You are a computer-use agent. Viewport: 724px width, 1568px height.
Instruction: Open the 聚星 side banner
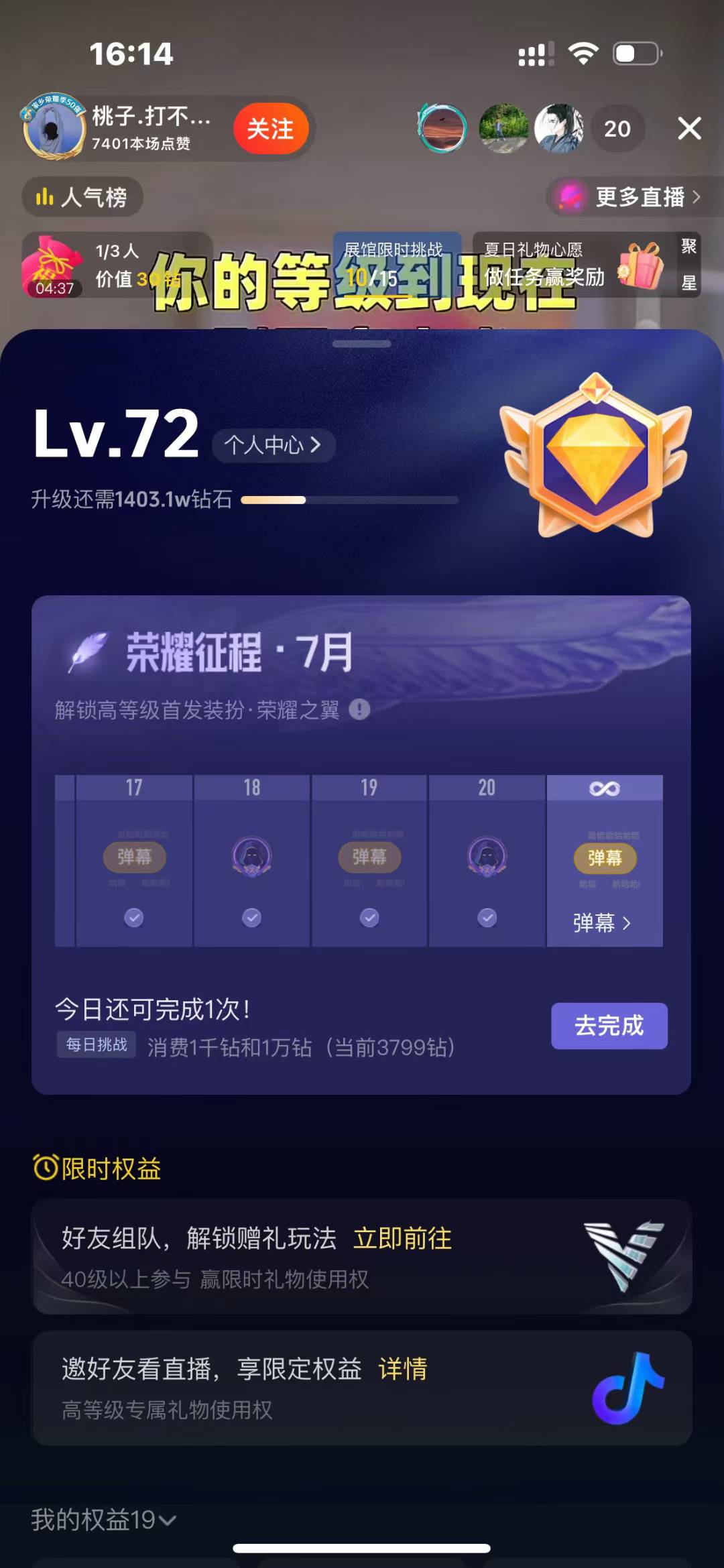pyautogui.click(x=688, y=265)
